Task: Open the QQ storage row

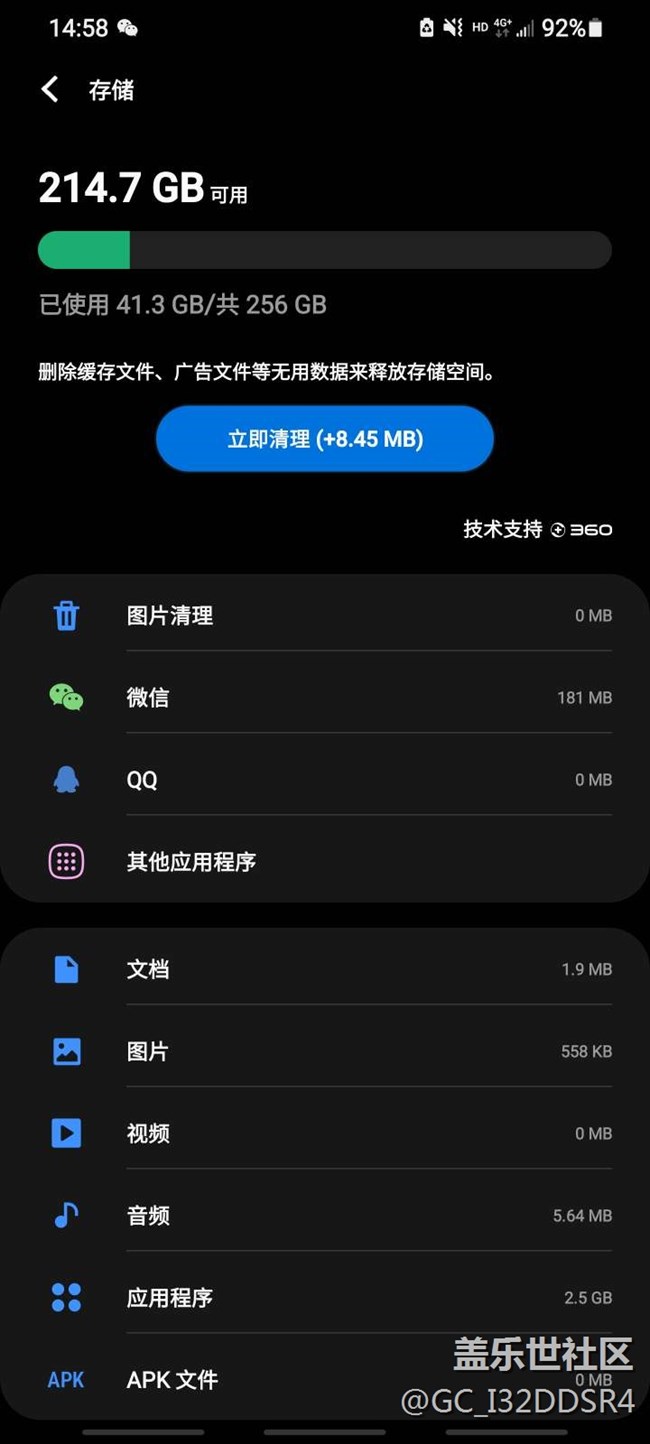Action: pyautogui.click(x=325, y=779)
